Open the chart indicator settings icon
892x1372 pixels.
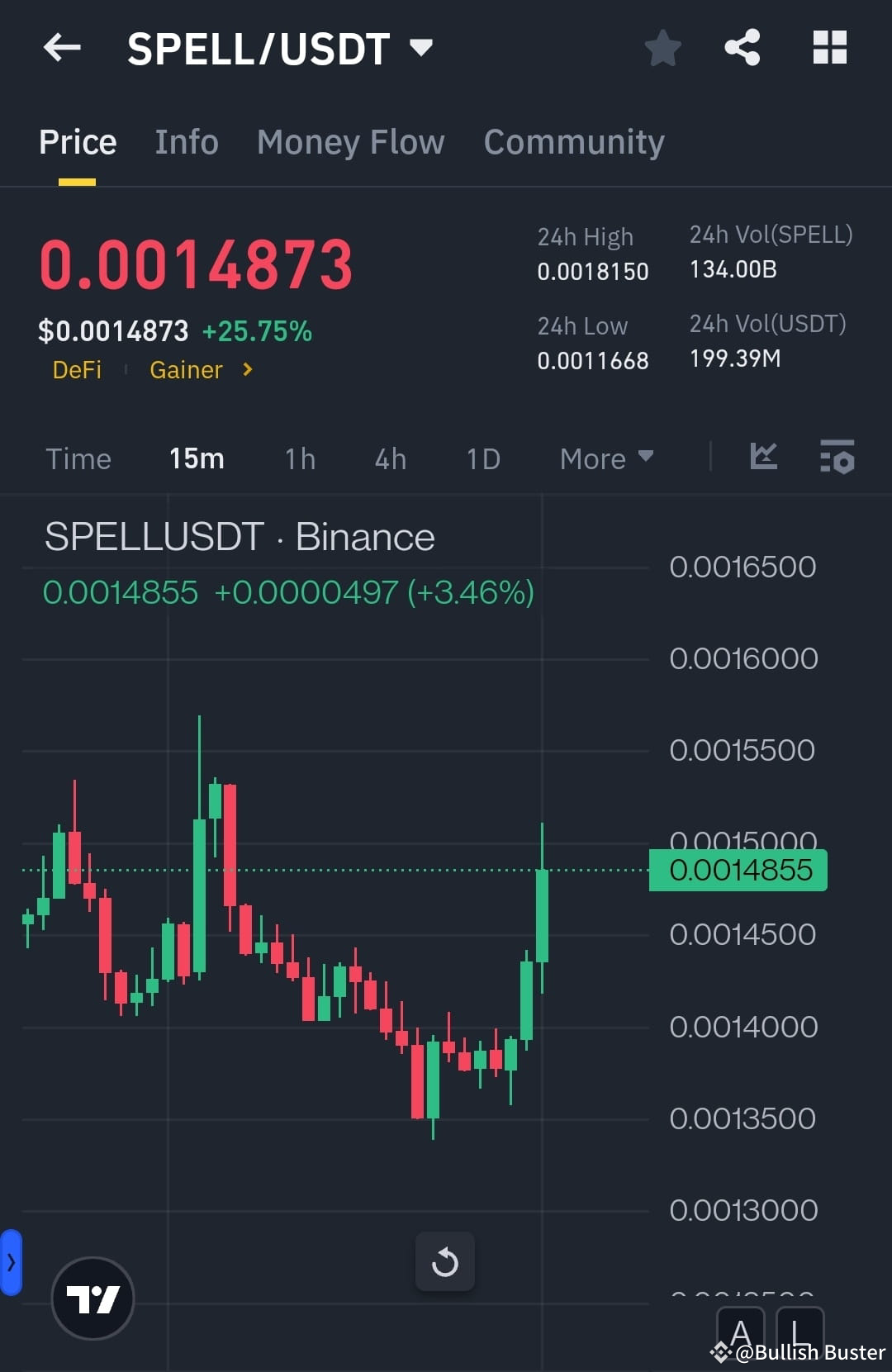(x=837, y=458)
